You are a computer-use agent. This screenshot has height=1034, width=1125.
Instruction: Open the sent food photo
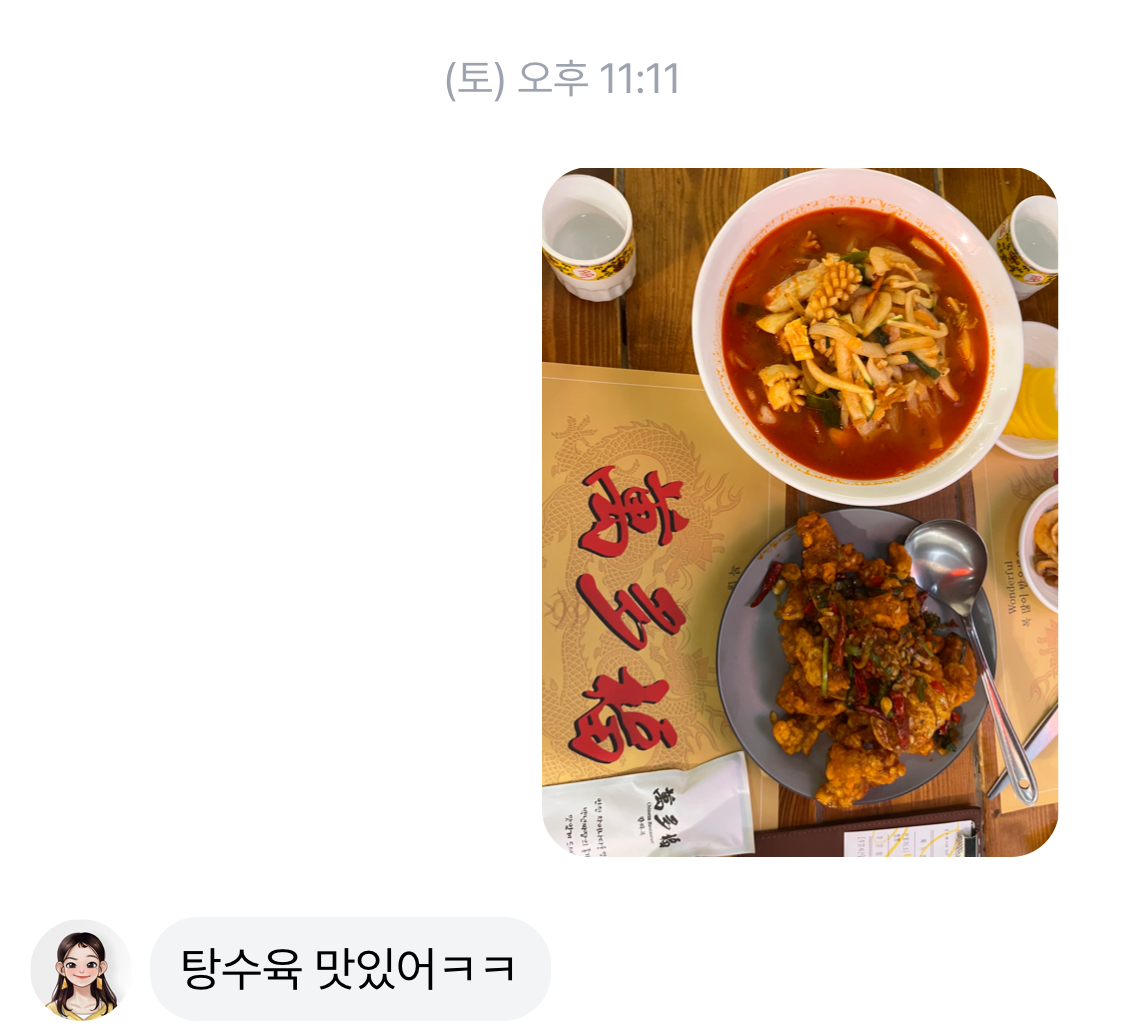pyautogui.click(x=799, y=512)
